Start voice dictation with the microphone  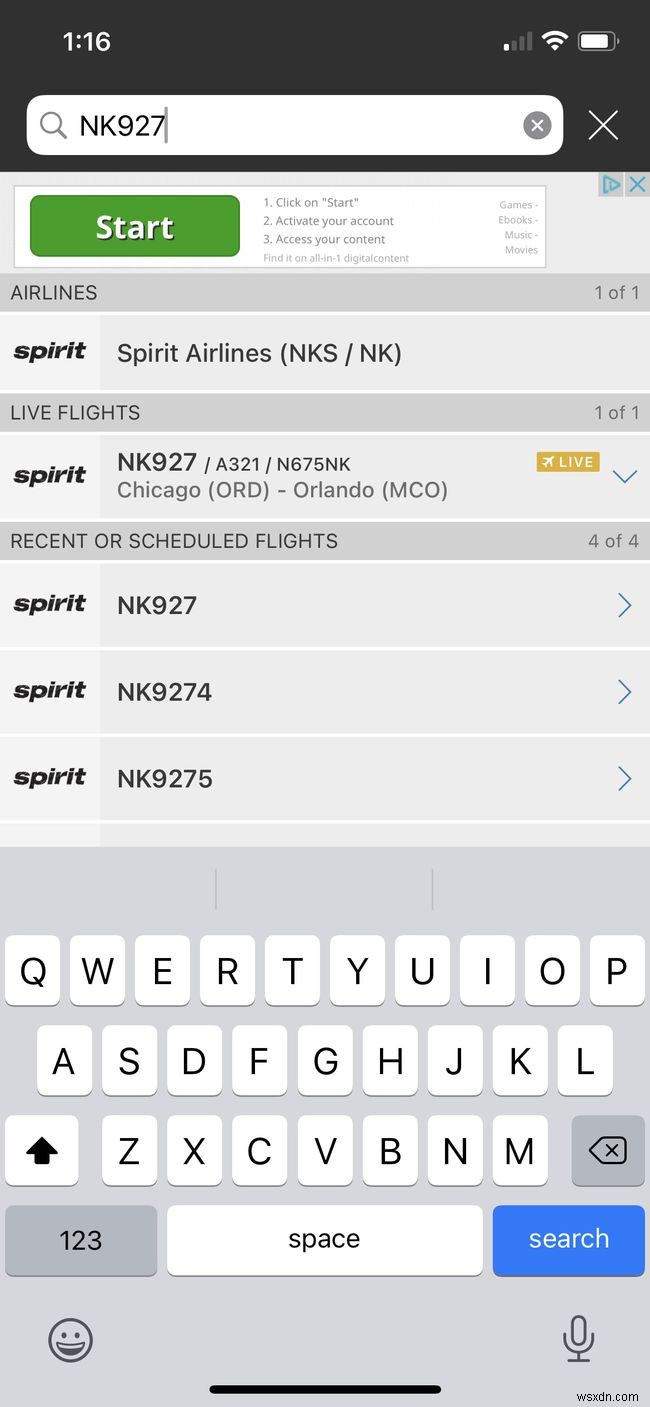tap(578, 1338)
